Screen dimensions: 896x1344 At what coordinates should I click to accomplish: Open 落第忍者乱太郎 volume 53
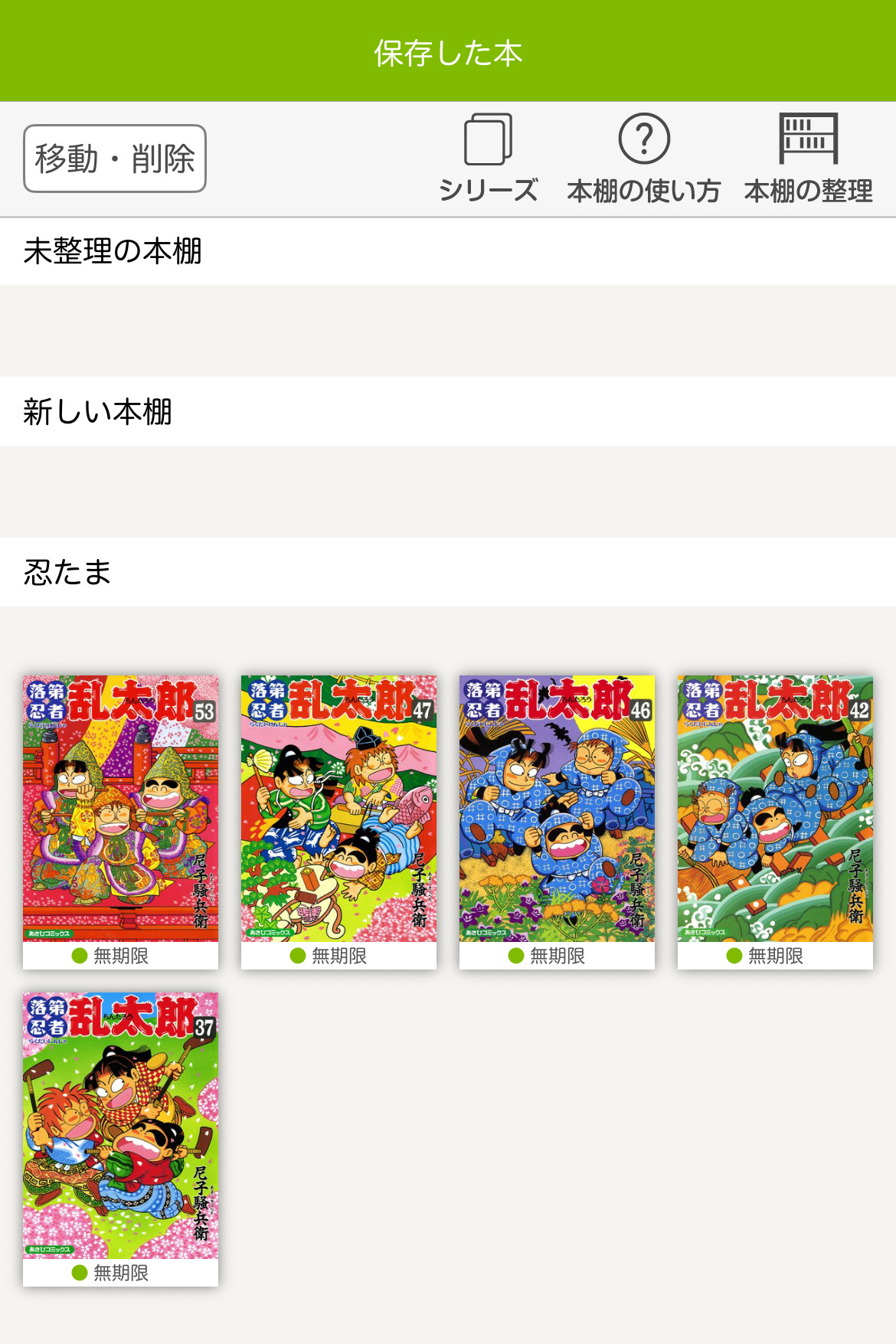pyautogui.click(x=120, y=808)
